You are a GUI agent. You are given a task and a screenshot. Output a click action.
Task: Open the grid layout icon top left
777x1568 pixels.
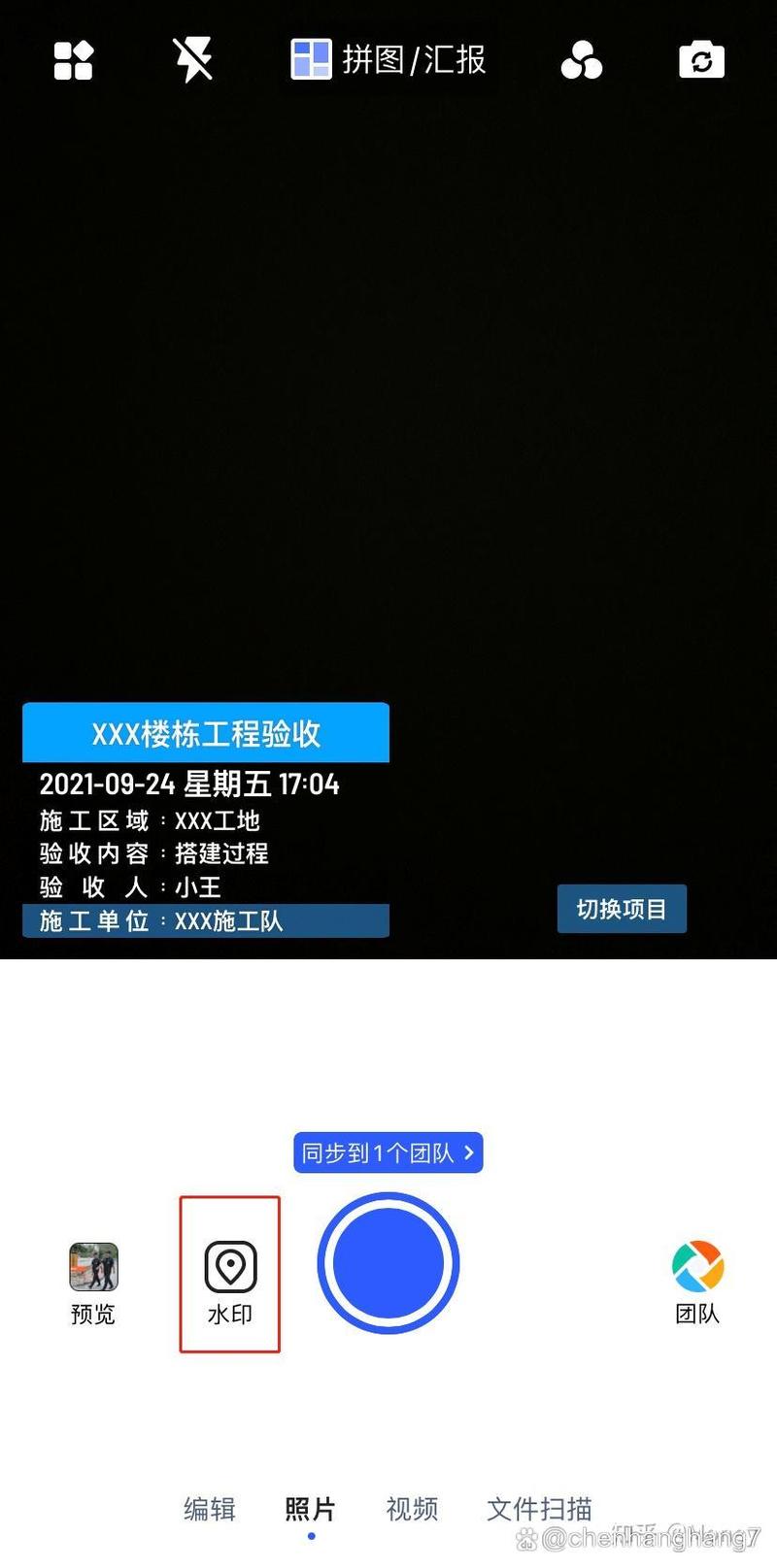73,60
